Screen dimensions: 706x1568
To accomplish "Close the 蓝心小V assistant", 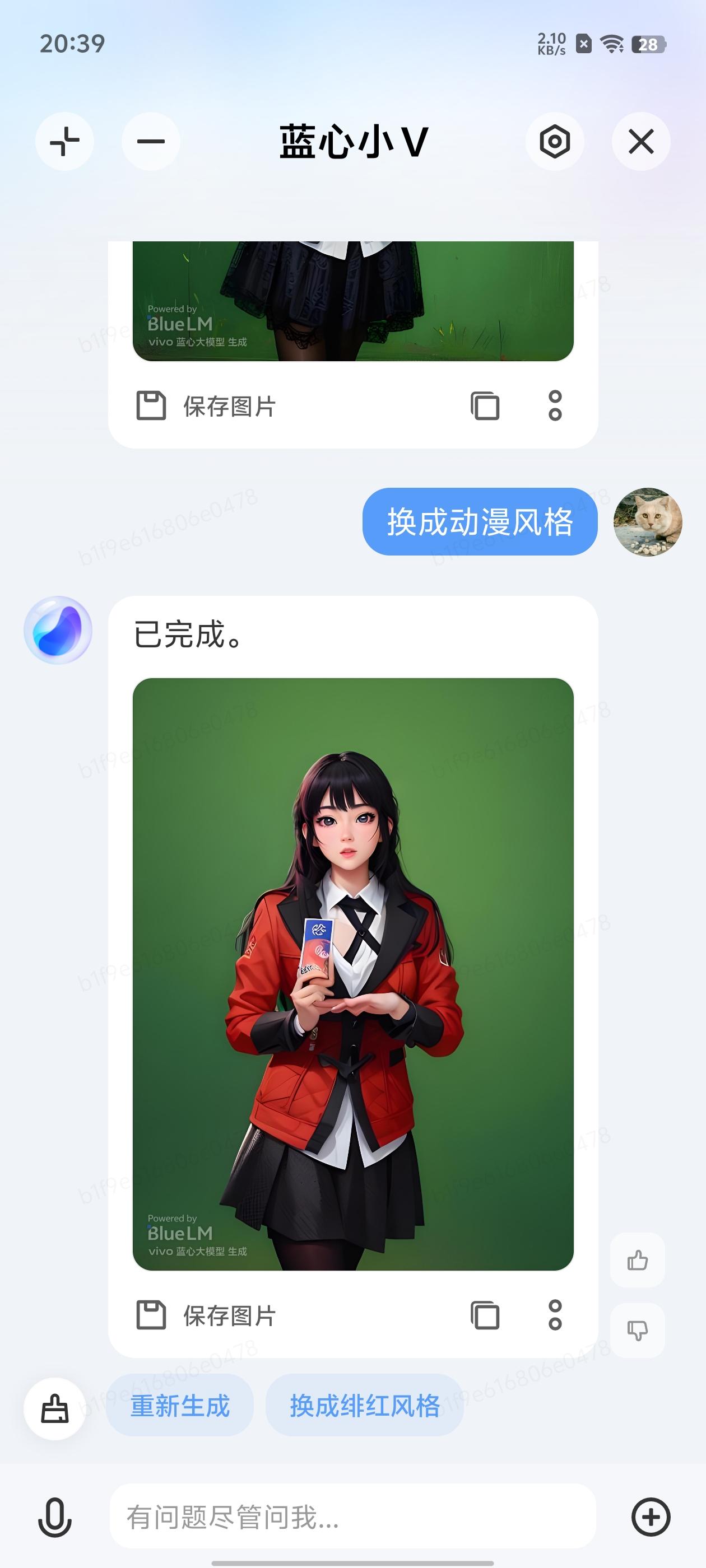I will tap(641, 142).
